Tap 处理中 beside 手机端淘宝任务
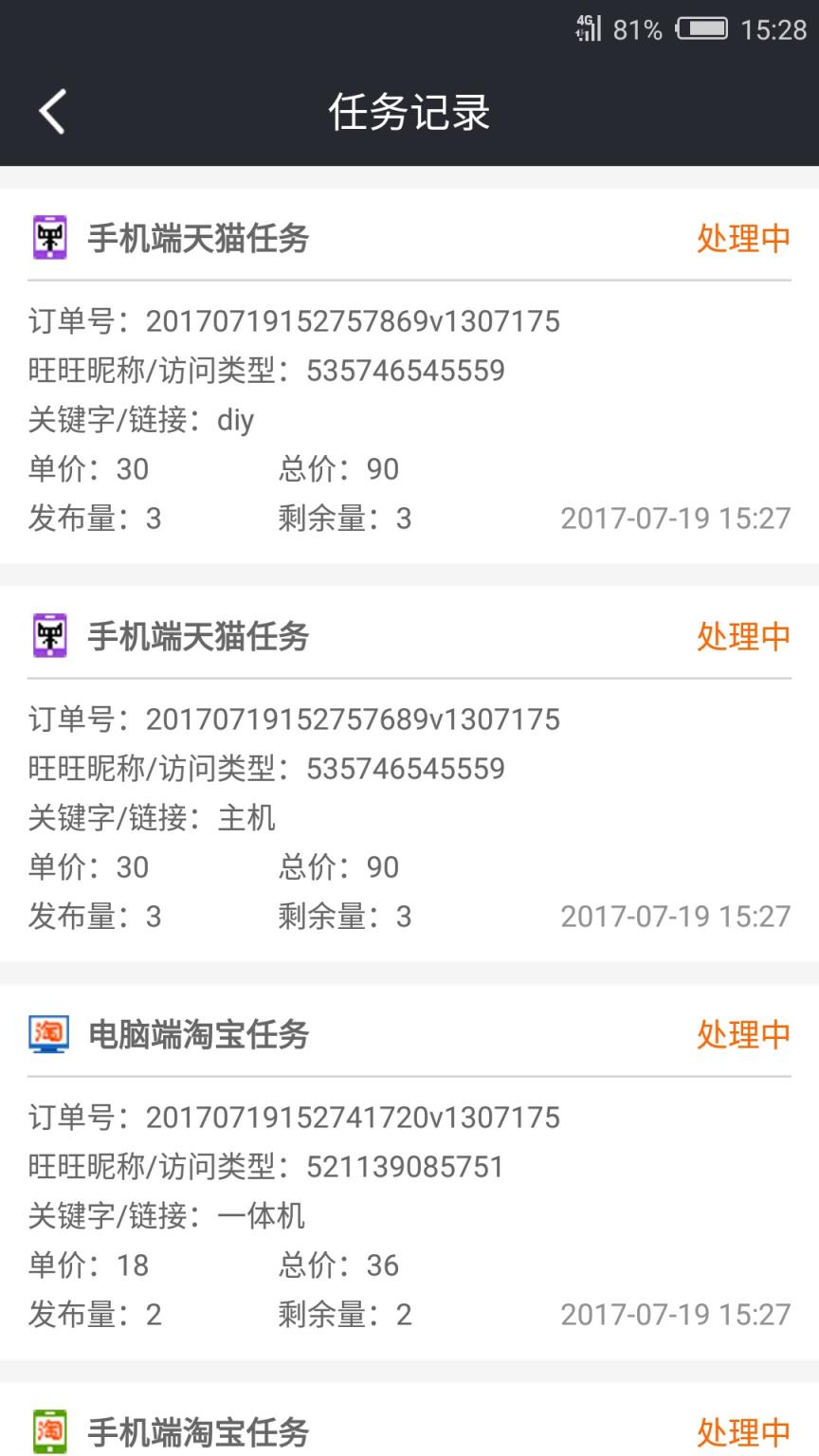The width and height of the screenshot is (819, 1456). tap(743, 1432)
